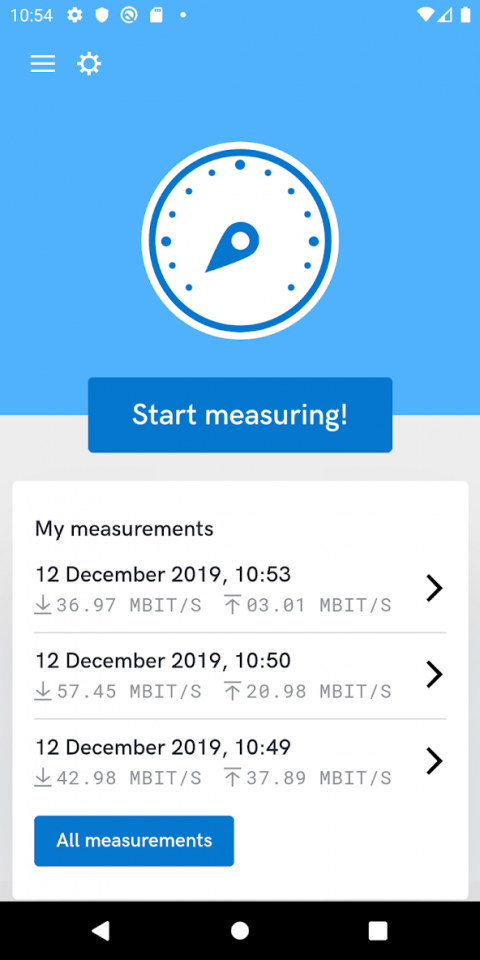View All measurements
The width and height of the screenshot is (480, 960).
tap(134, 841)
